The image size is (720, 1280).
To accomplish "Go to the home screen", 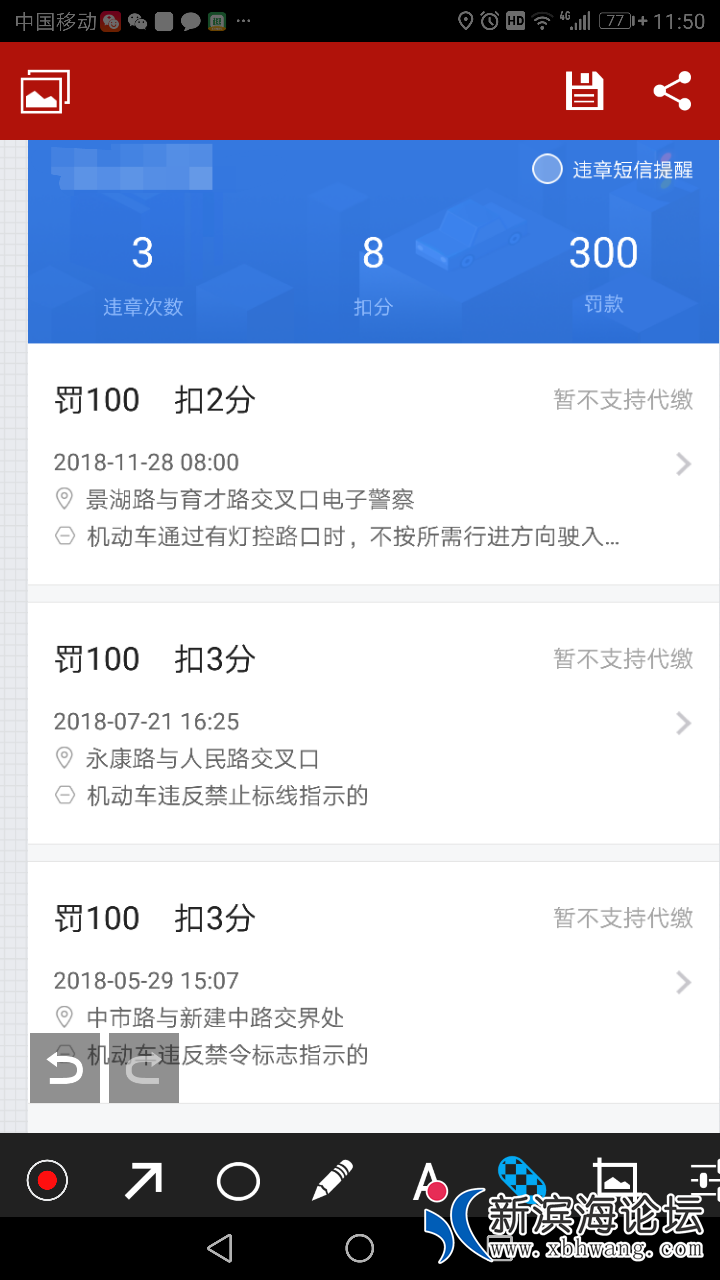I will click(x=360, y=1247).
